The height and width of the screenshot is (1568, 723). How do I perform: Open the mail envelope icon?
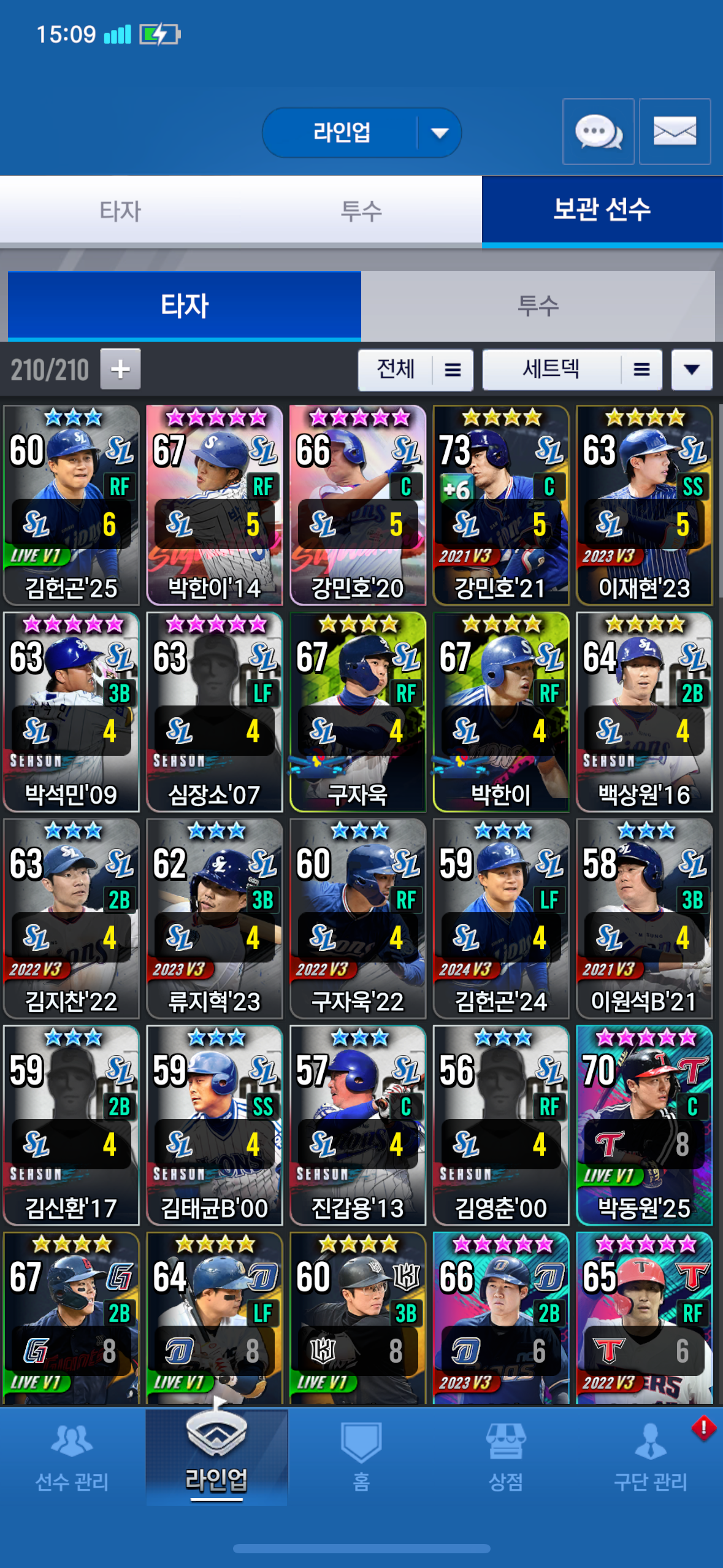click(675, 132)
